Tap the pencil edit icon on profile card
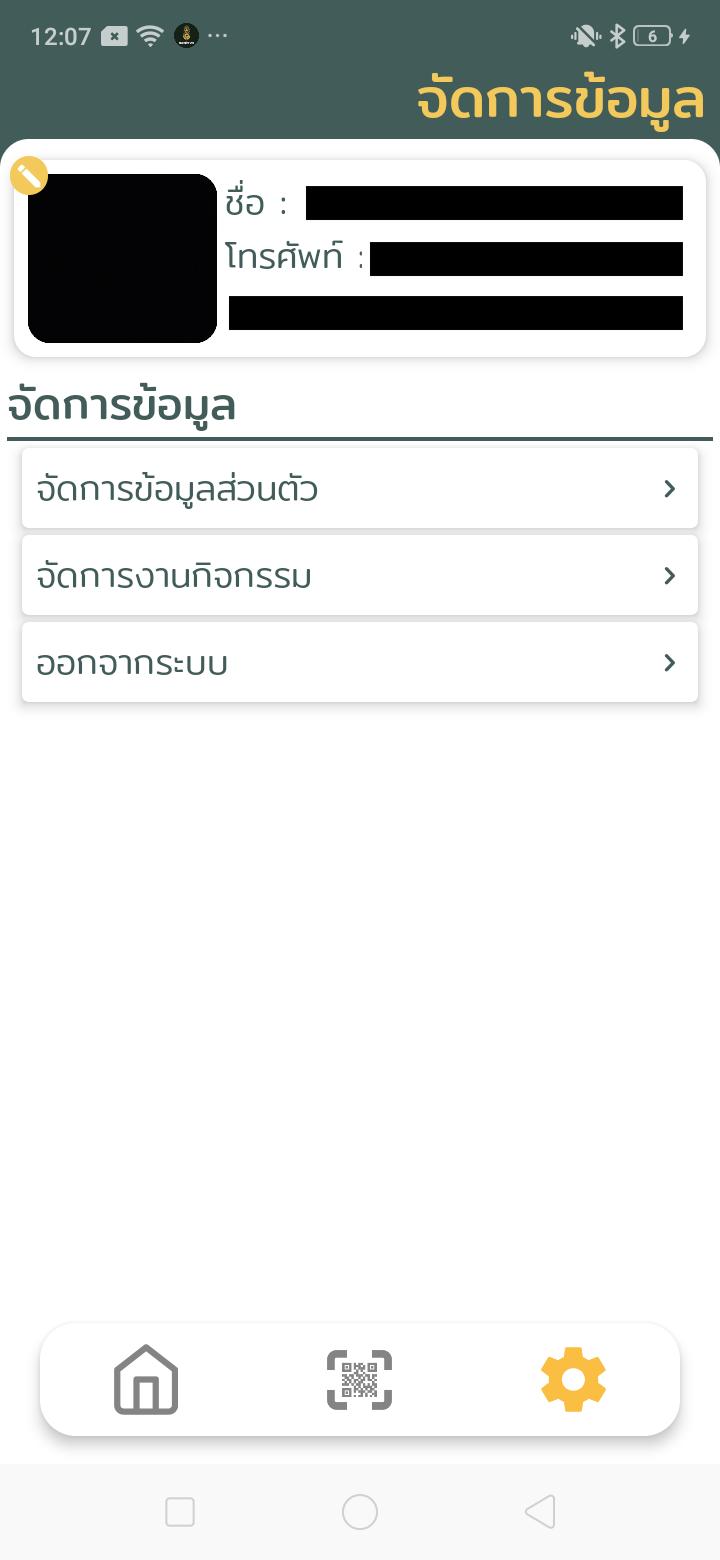720x1560 pixels. pyautogui.click(x=29, y=175)
